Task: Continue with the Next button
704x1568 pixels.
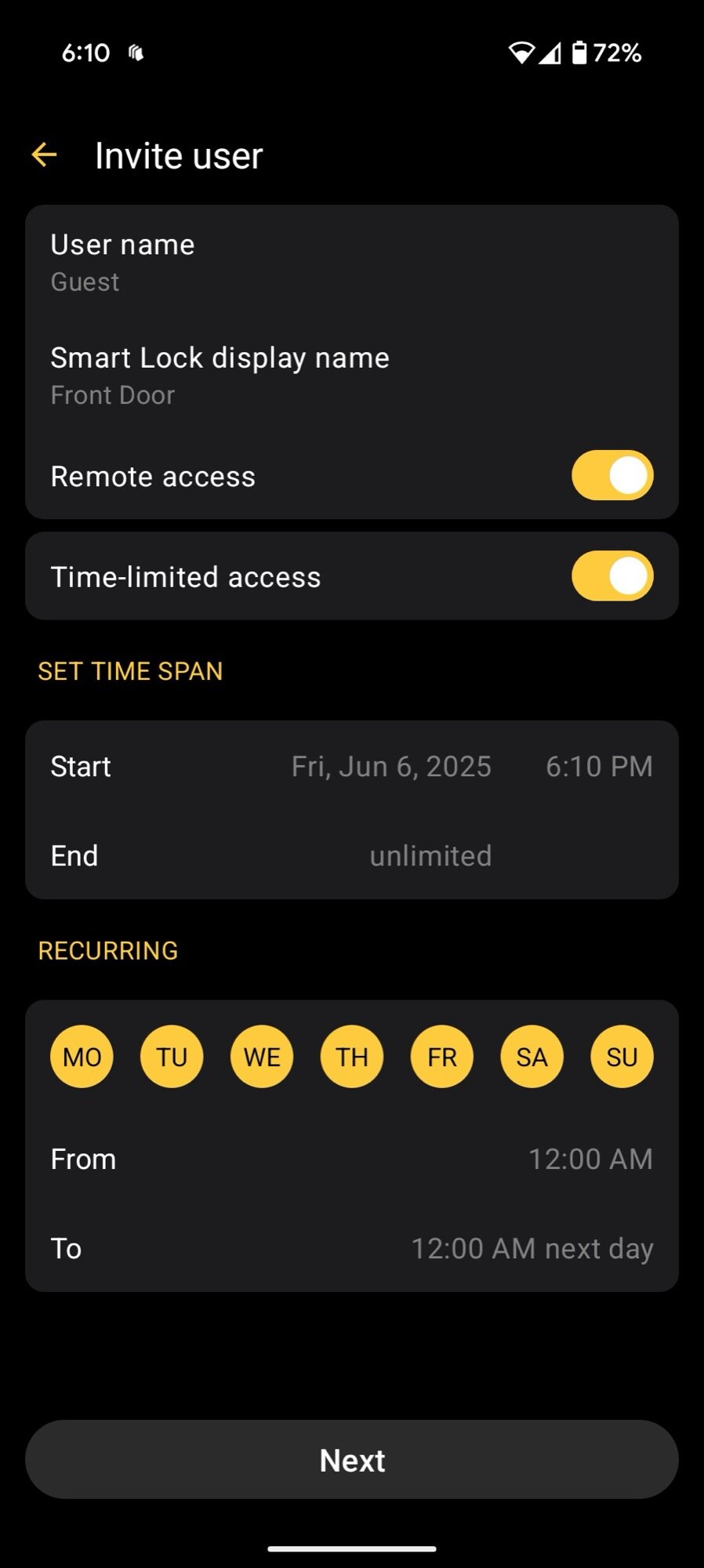Action: click(352, 1460)
